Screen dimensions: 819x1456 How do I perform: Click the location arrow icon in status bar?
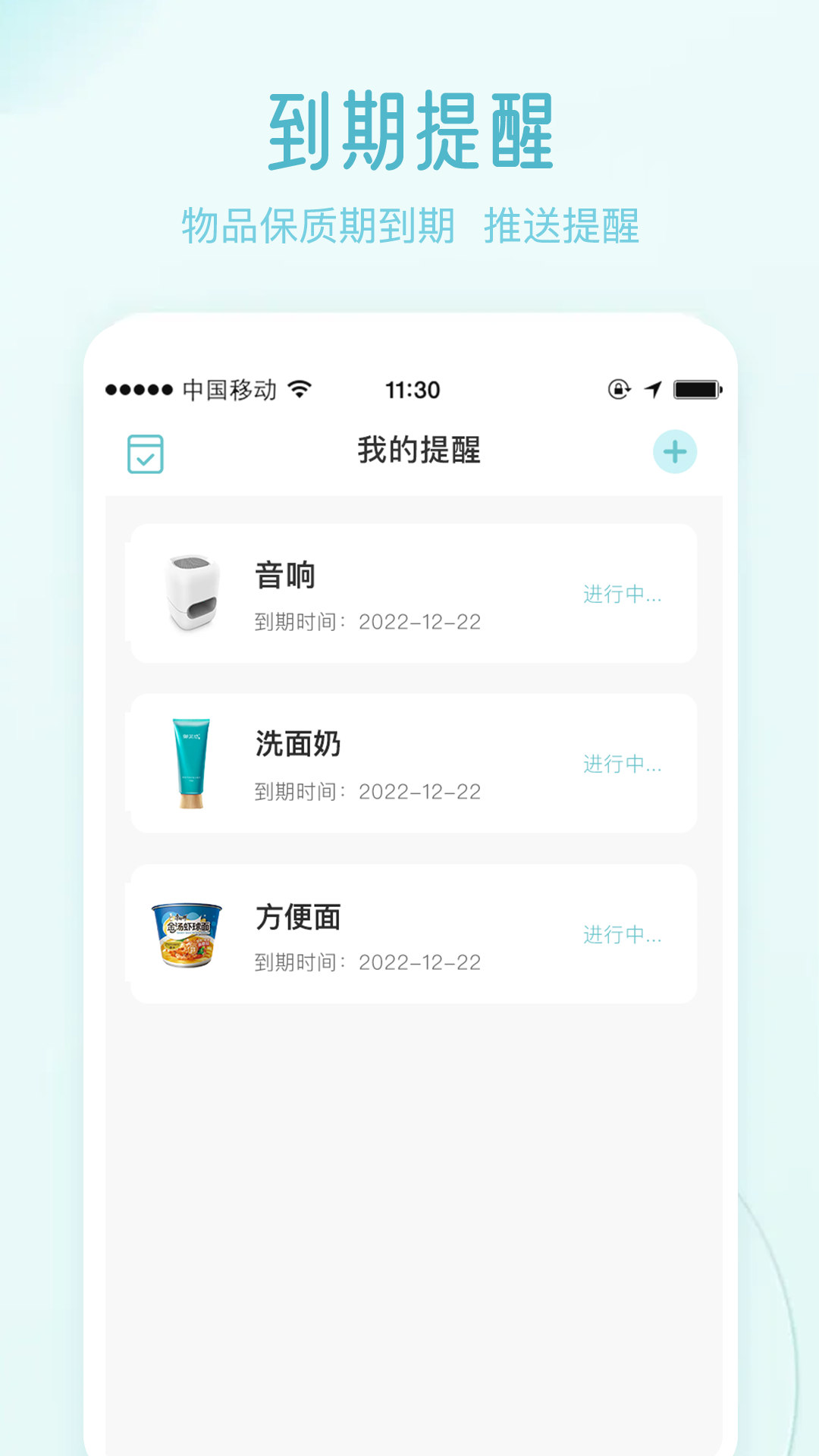654,388
